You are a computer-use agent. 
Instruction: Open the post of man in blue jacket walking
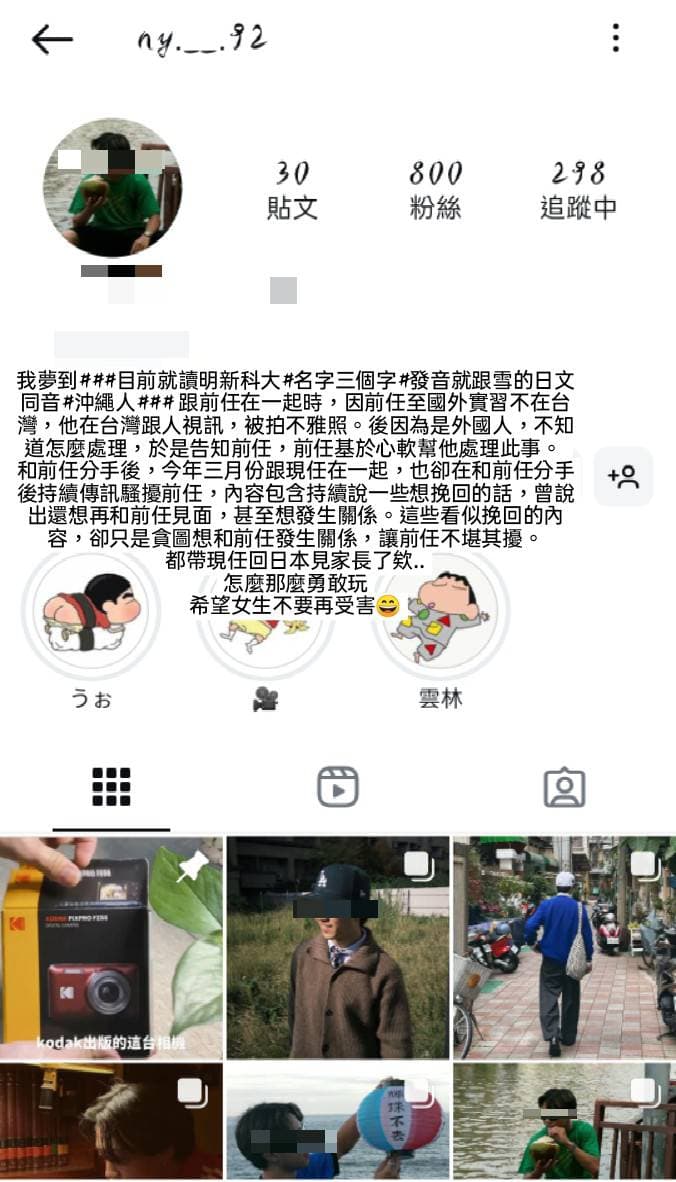point(564,947)
